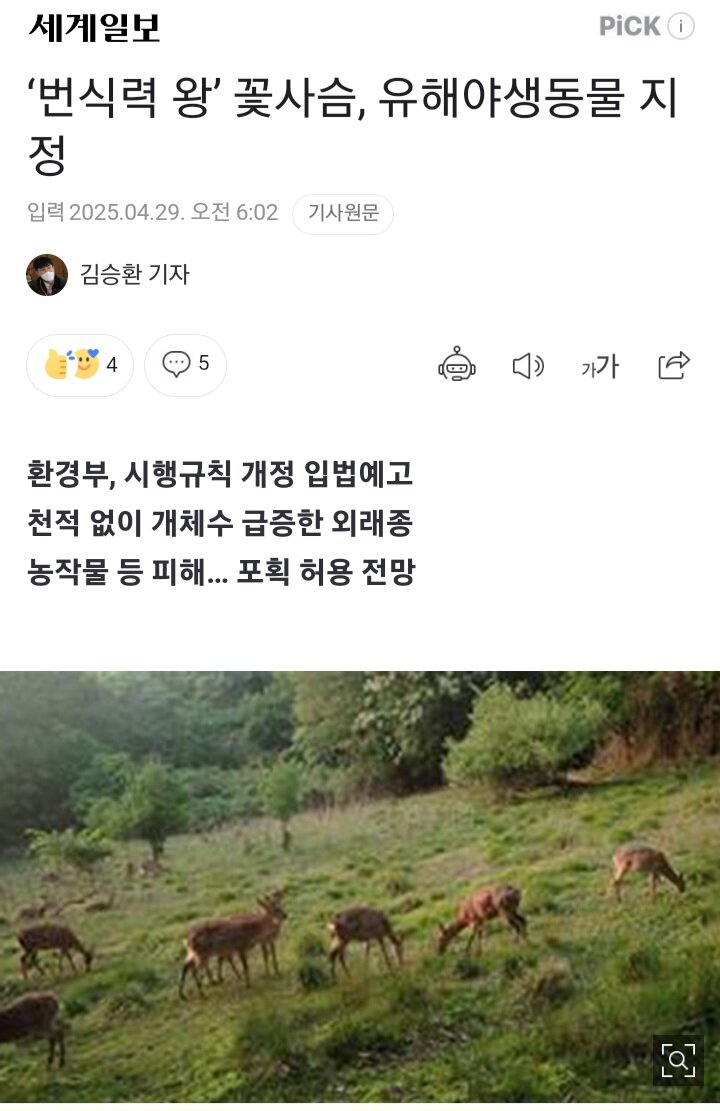The width and height of the screenshot is (720, 1111).
Task: Open the reactions button showing 4
Action: pos(80,365)
